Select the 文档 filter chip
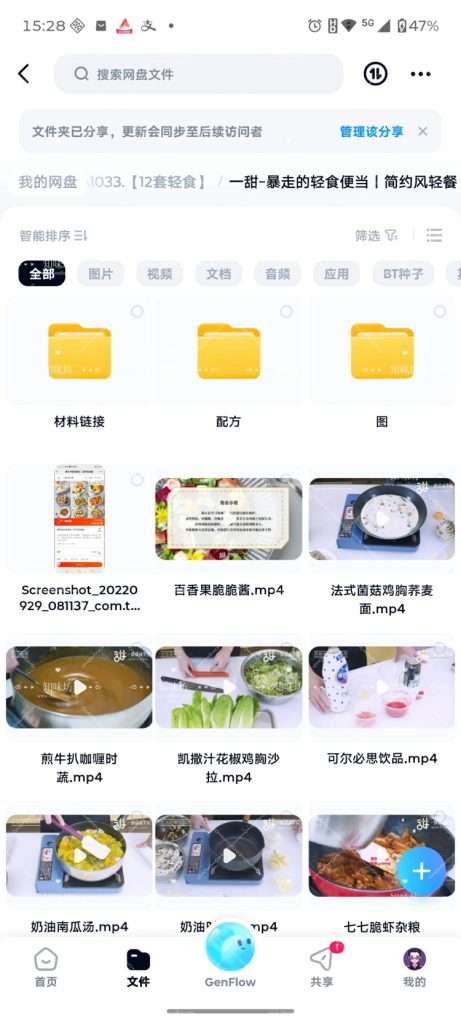Screen dimensions: 461x1024 219,274
